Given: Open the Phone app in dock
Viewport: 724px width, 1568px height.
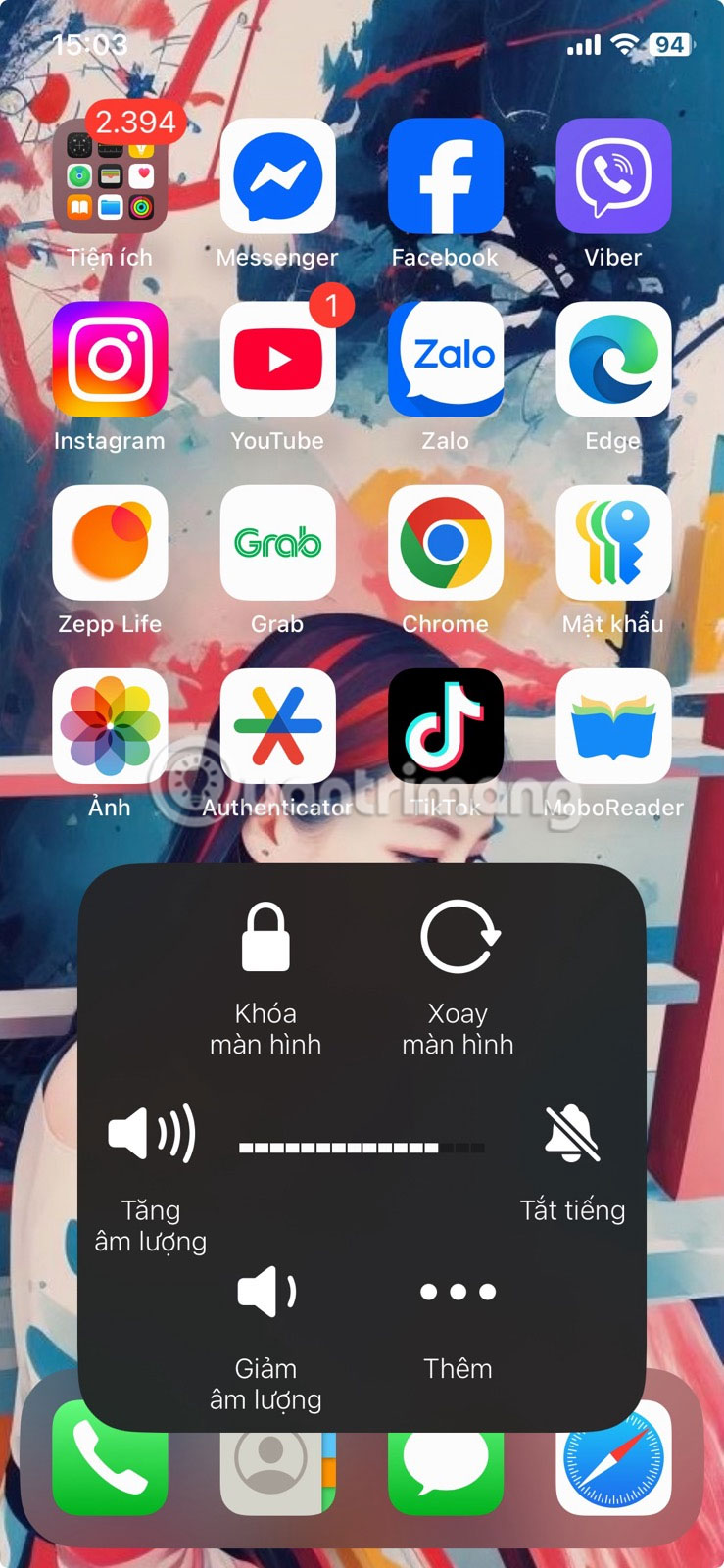Looking at the screenshot, I should [x=110, y=1470].
